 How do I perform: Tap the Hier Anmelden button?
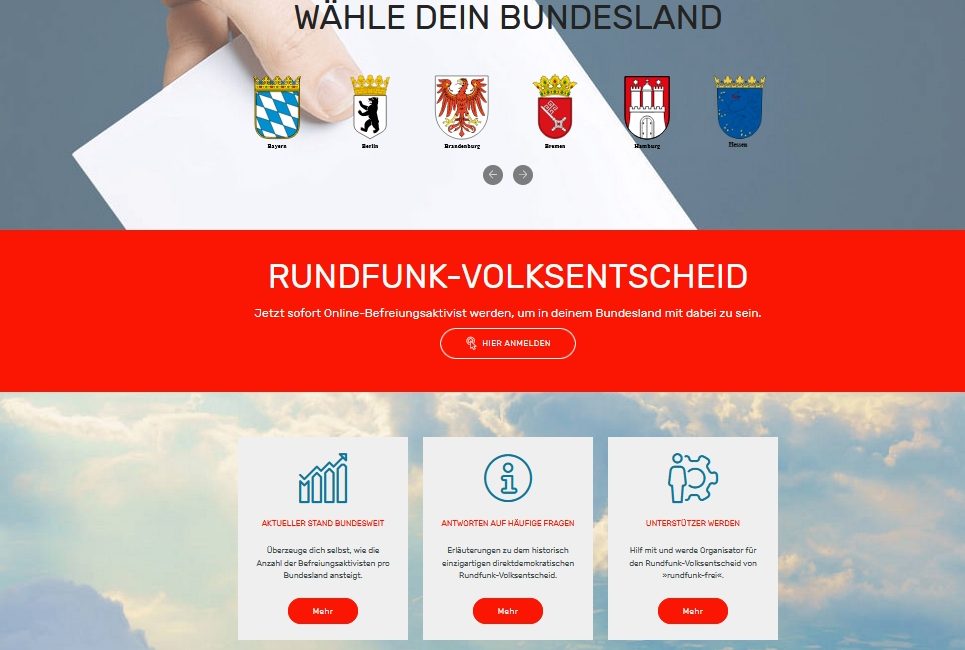pyautogui.click(x=508, y=343)
